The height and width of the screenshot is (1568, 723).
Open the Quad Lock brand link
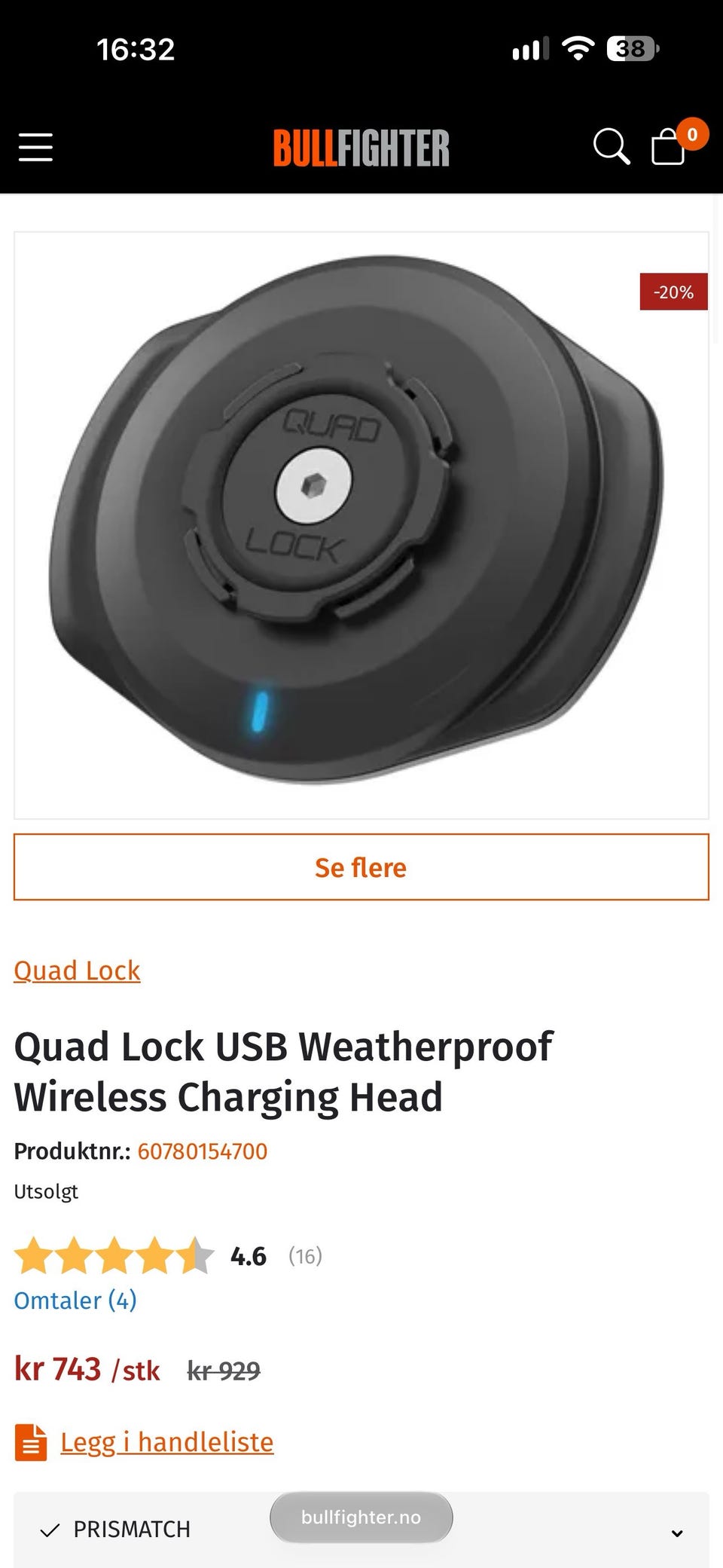pos(77,970)
